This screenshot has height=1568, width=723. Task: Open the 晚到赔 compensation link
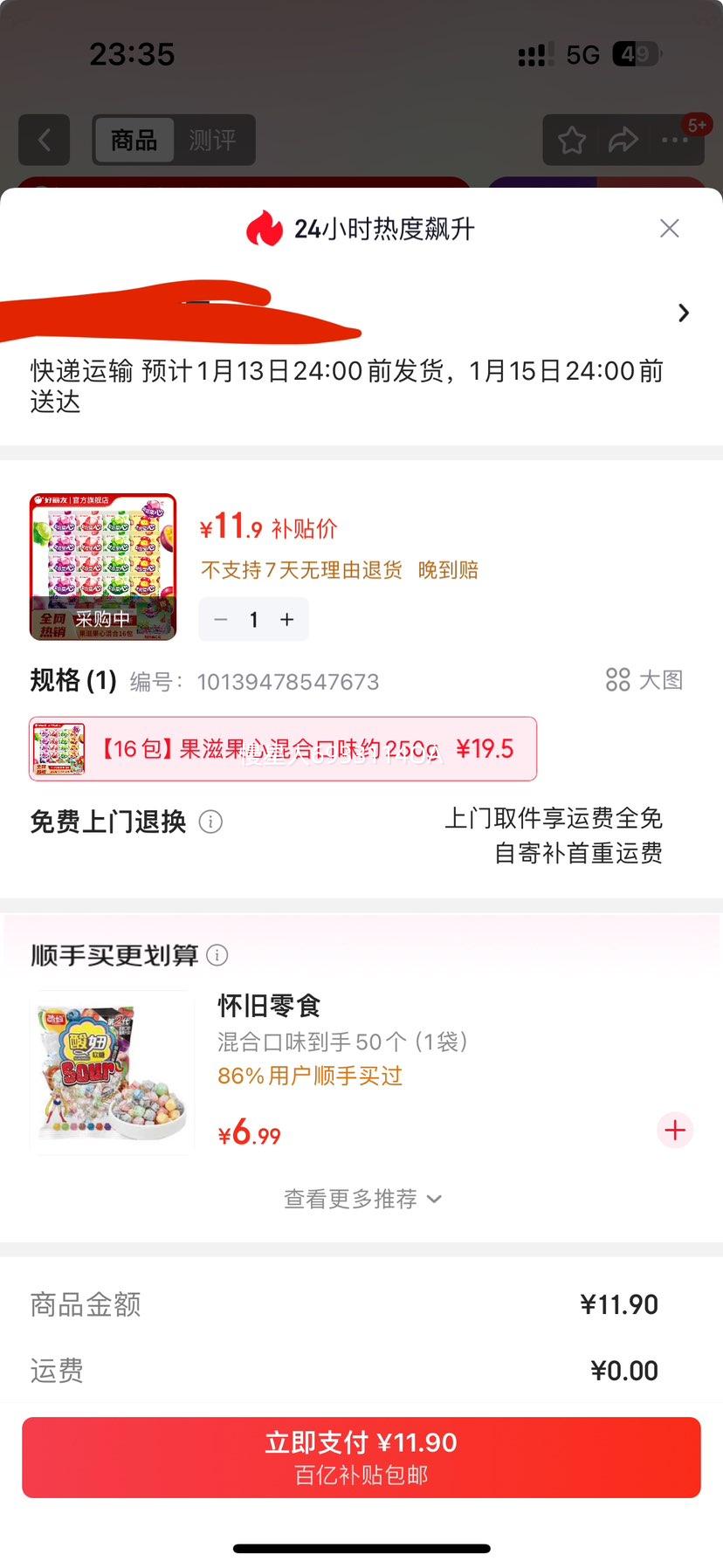coord(447,569)
